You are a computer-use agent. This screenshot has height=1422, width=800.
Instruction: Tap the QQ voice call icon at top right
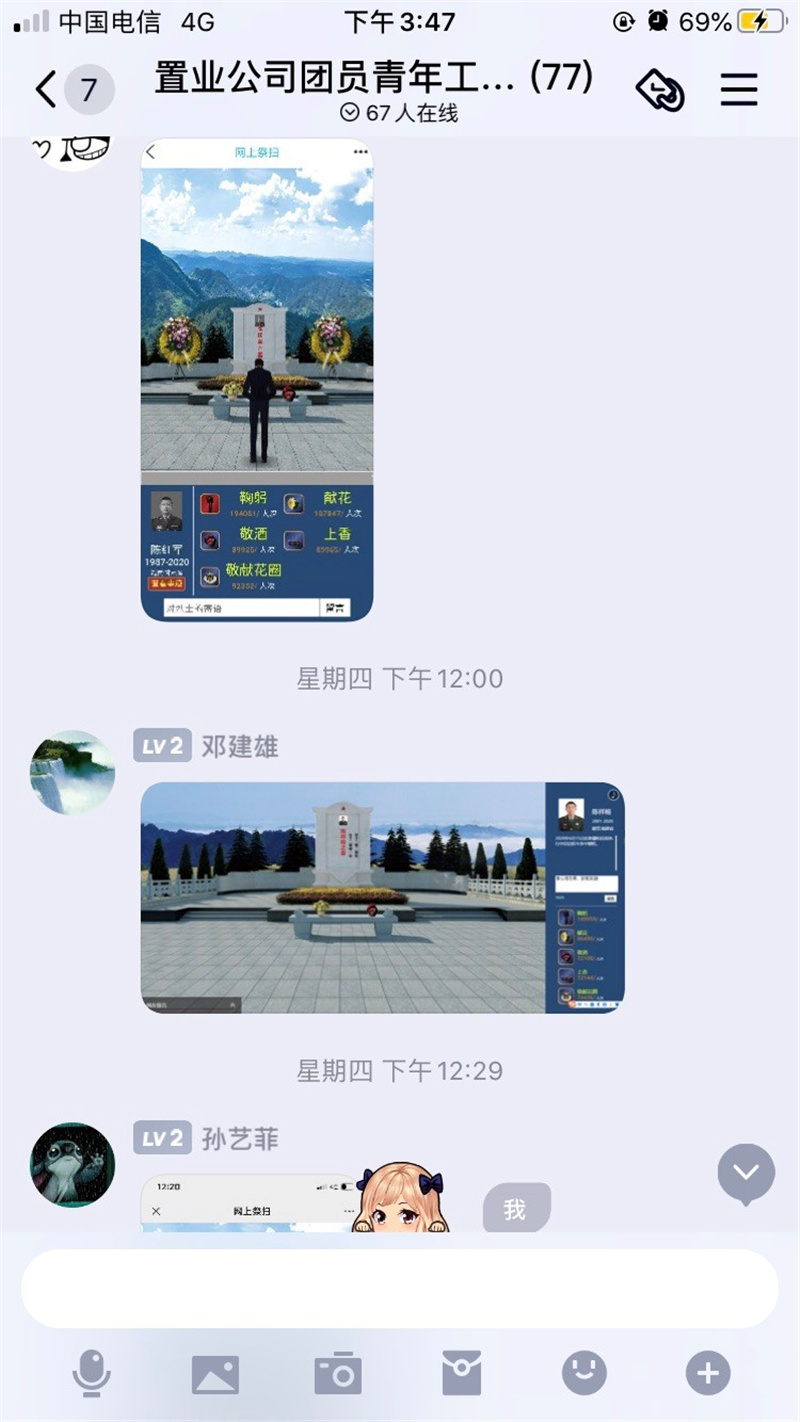pyautogui.click(x=660, y=90)
